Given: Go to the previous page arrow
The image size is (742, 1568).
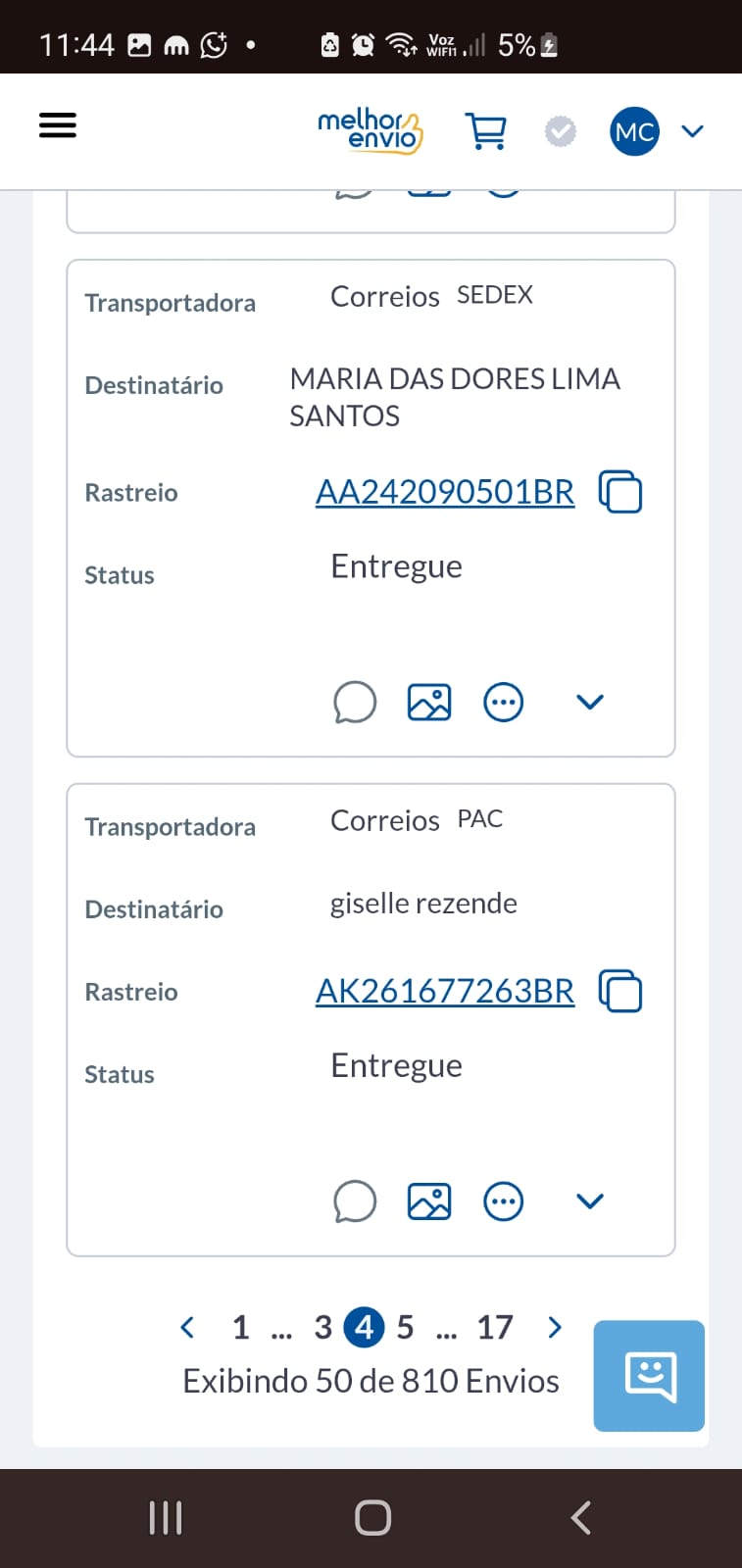Looking at the screenshot, I should 187,1327.
